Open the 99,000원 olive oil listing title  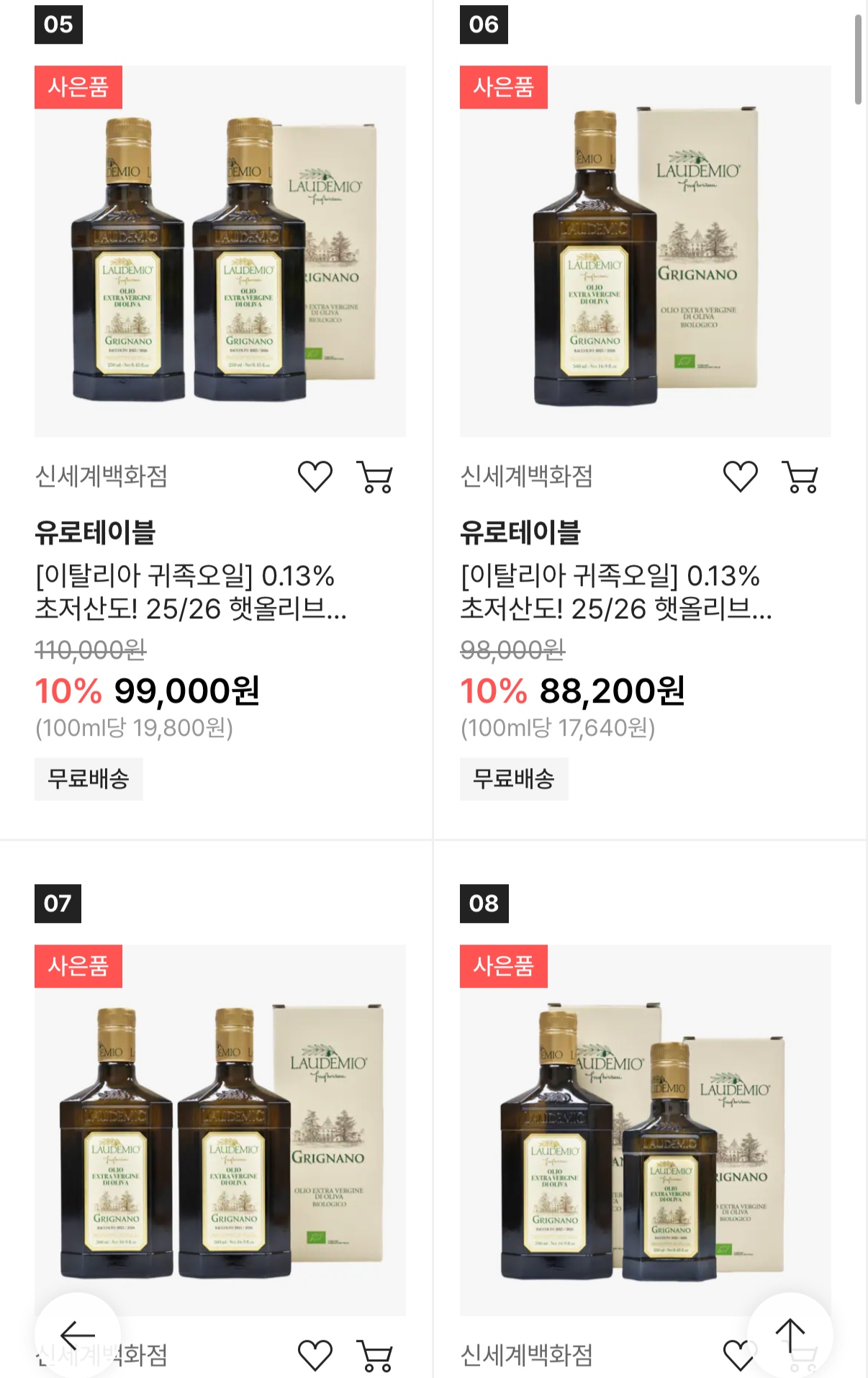tap(191, 592)
